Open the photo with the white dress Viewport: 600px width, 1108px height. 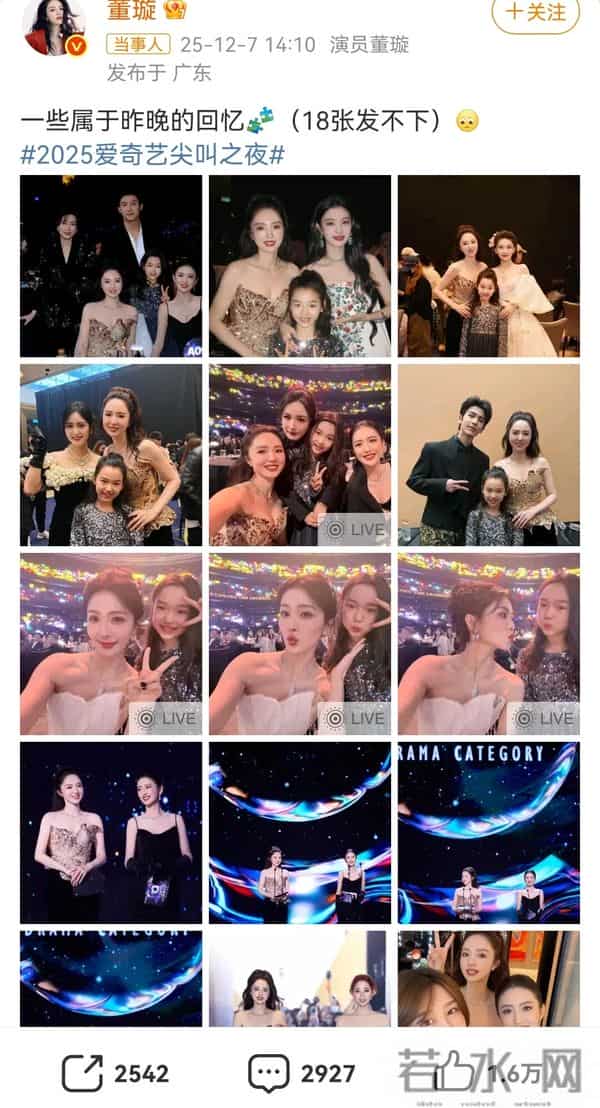[x=488, y=266]
